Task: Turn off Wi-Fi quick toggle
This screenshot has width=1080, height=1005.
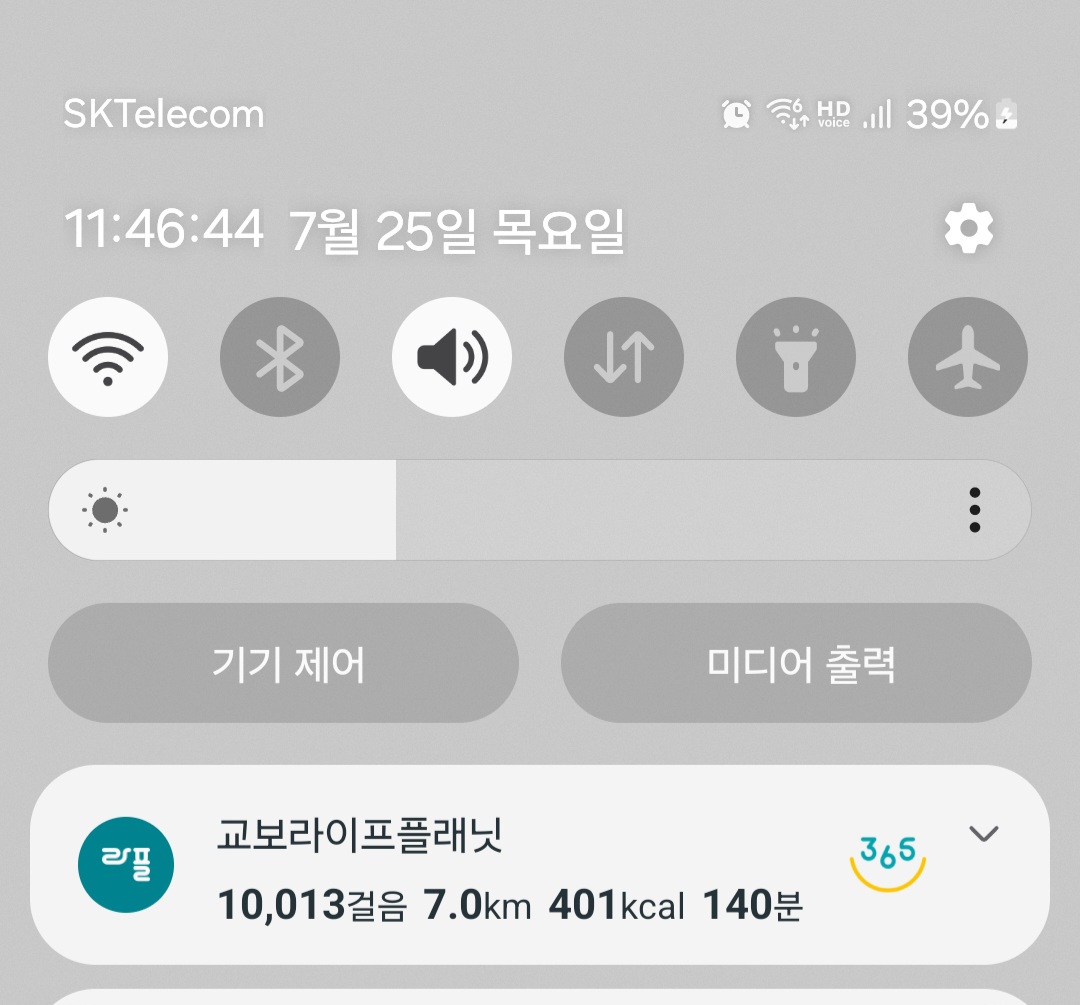Action: (x=108, y=357)
